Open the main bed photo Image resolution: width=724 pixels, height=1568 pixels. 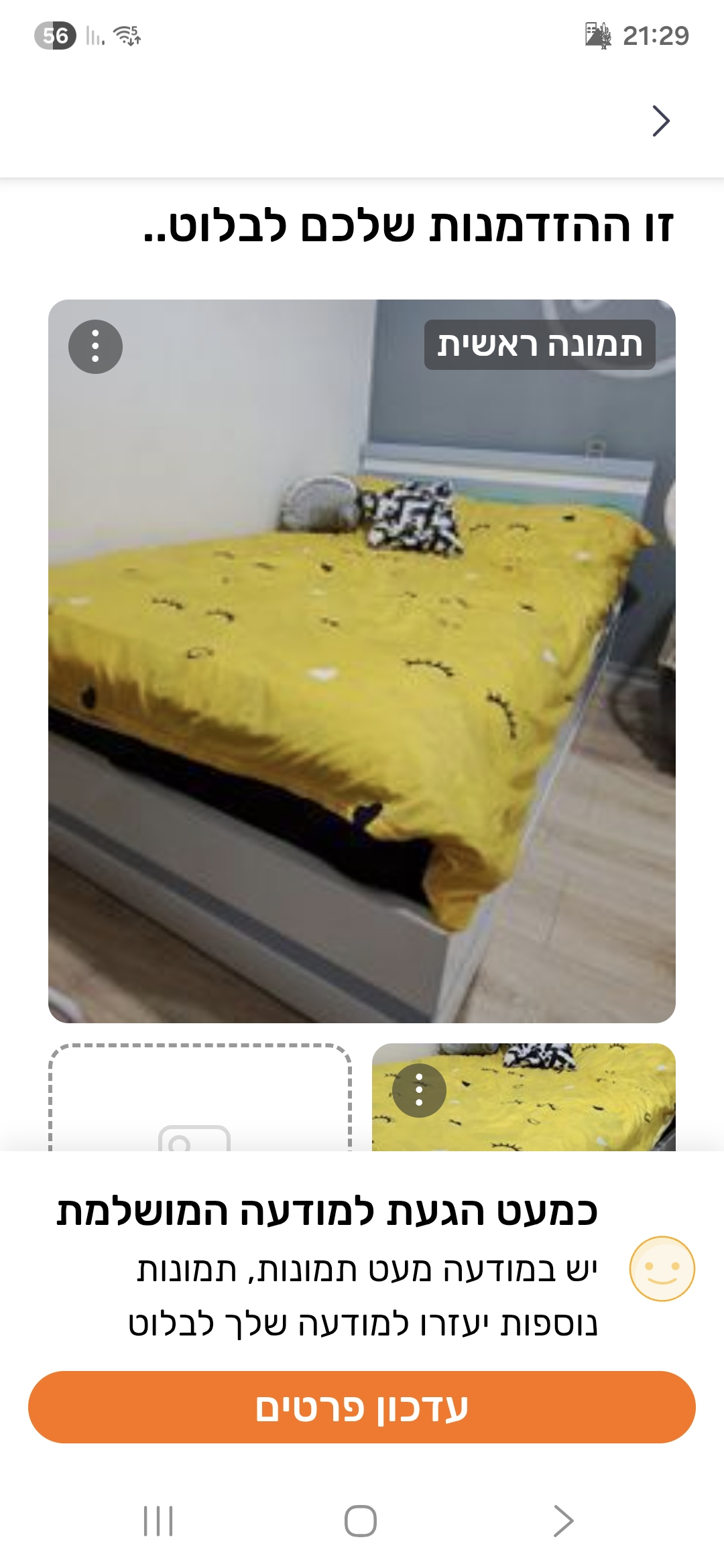(362, 661)
